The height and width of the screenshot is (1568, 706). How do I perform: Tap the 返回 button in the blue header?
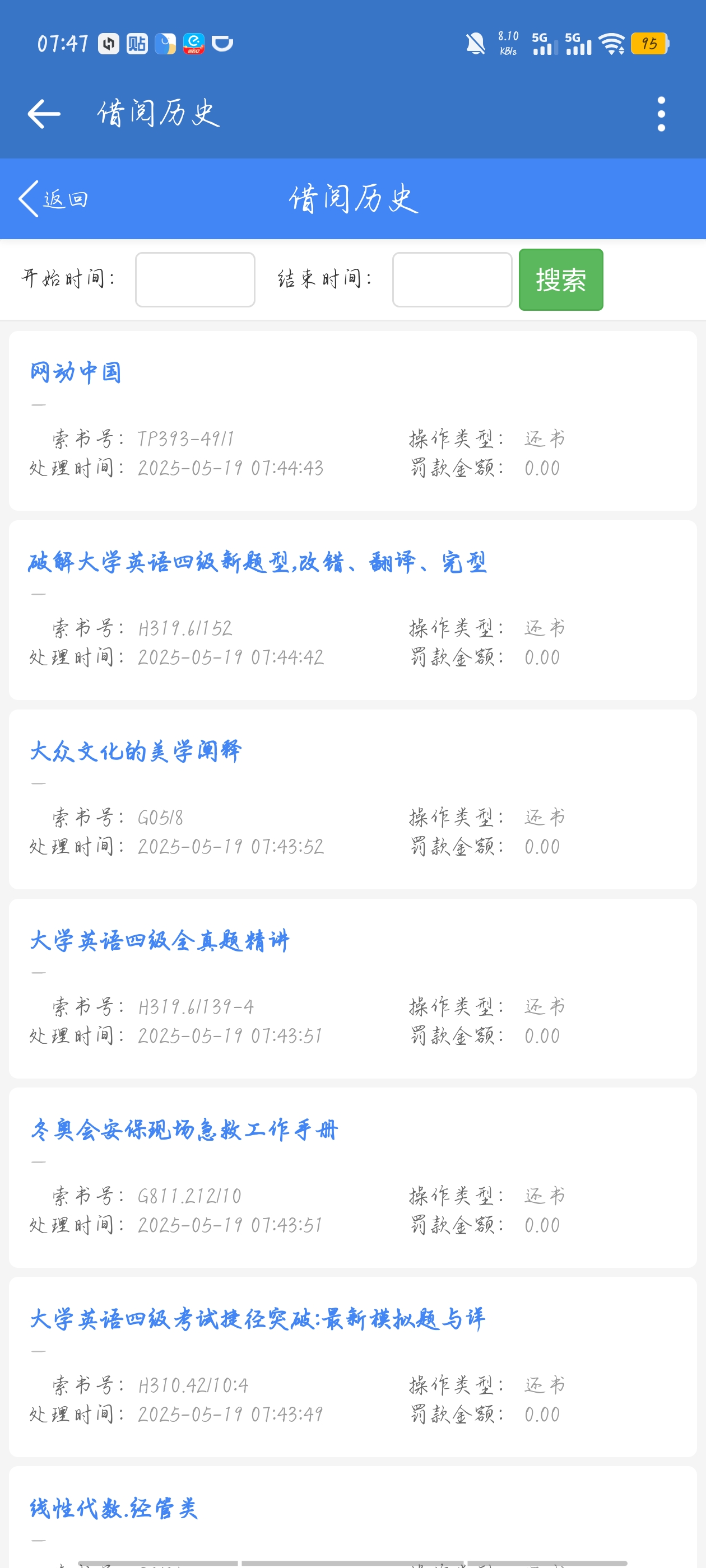[x=54, y=199]
